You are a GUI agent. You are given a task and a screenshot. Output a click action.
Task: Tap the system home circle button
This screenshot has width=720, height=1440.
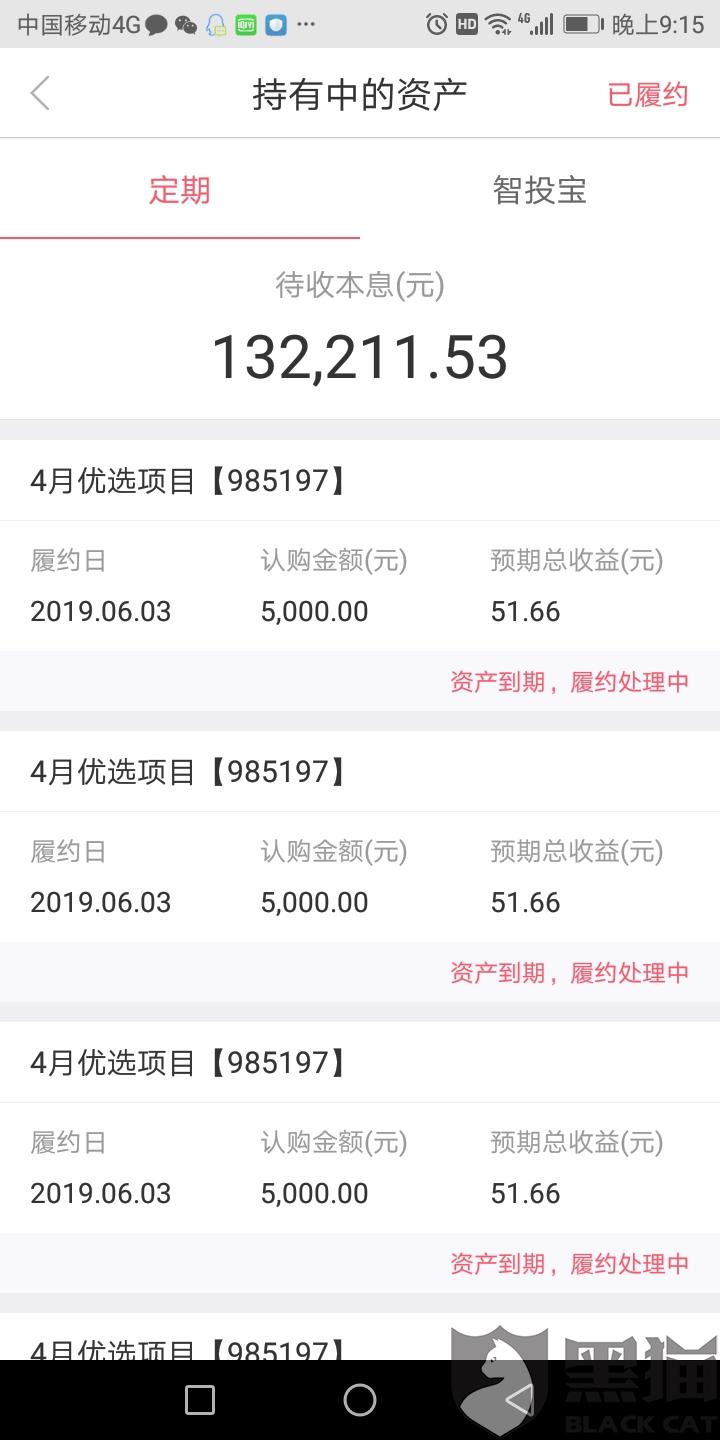click(x=360, y=1400)
